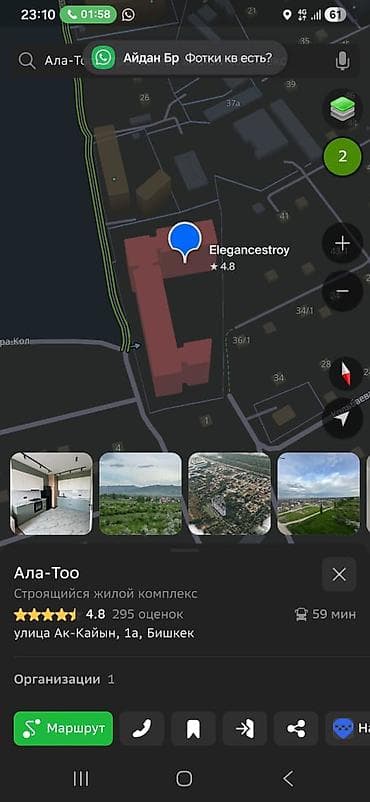Screen dimensions: 370x802
Task: Zoom out with the minus button
Action: coord(342,291)
